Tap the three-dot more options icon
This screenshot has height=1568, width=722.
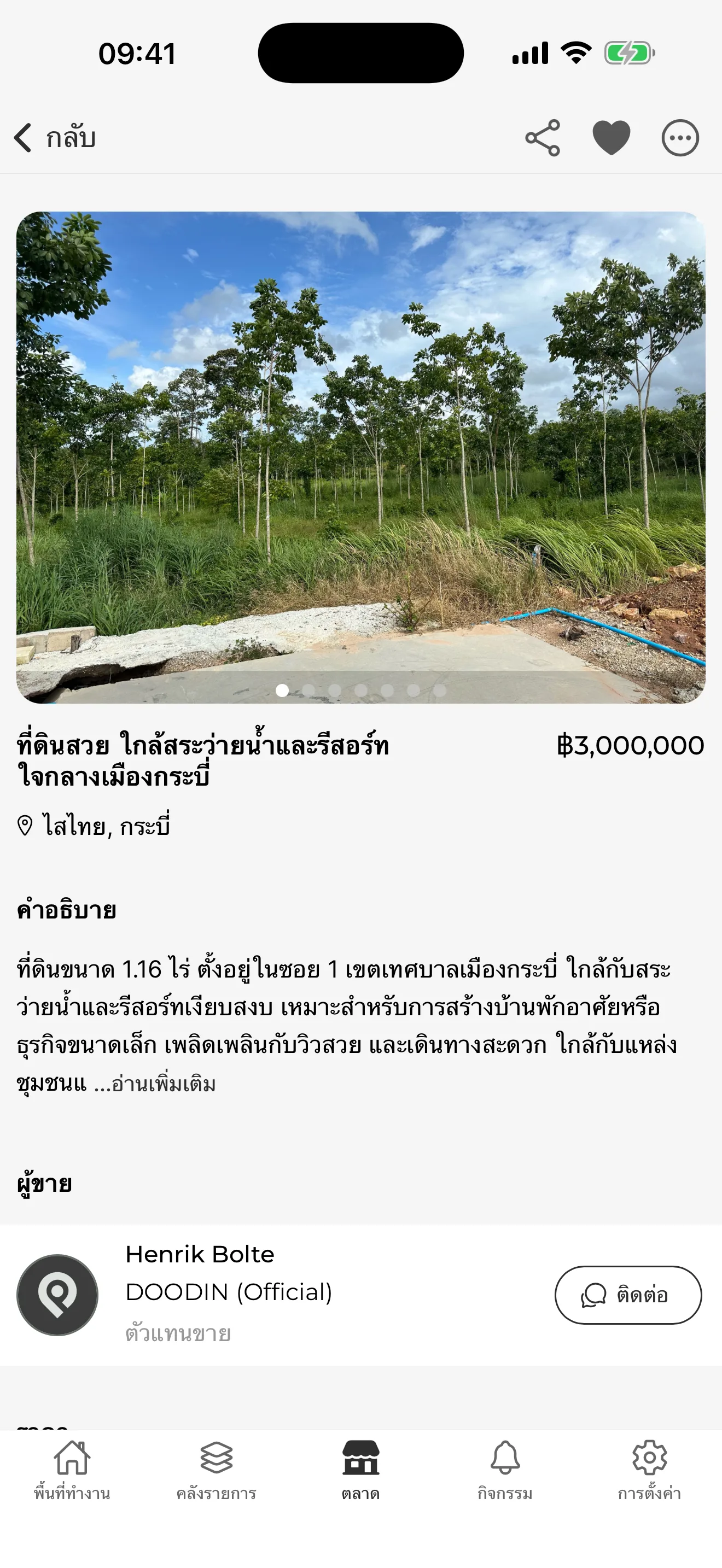point(680,138)
